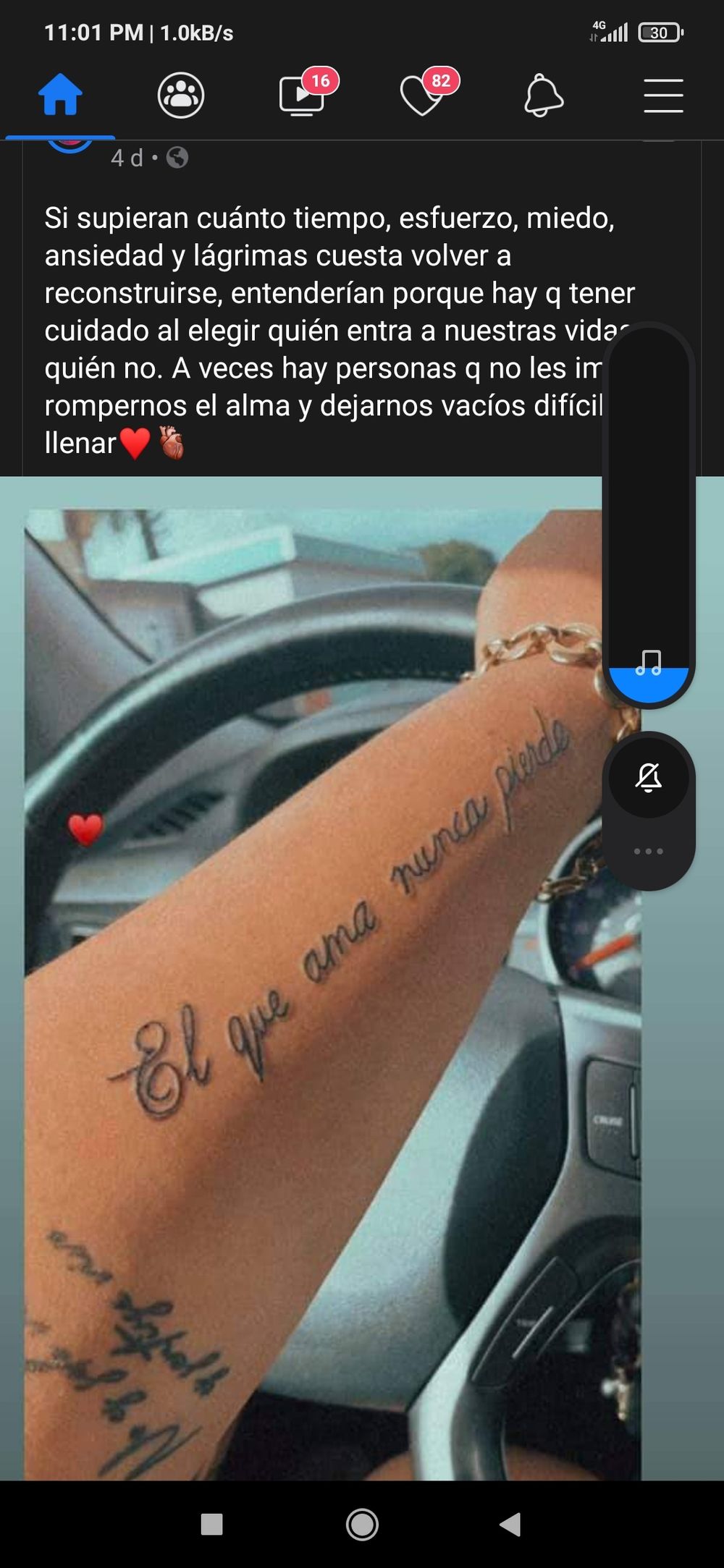Open the notifications bell tab
Image resolution: width=724 pixels, height=1568 pixels.
543,95
